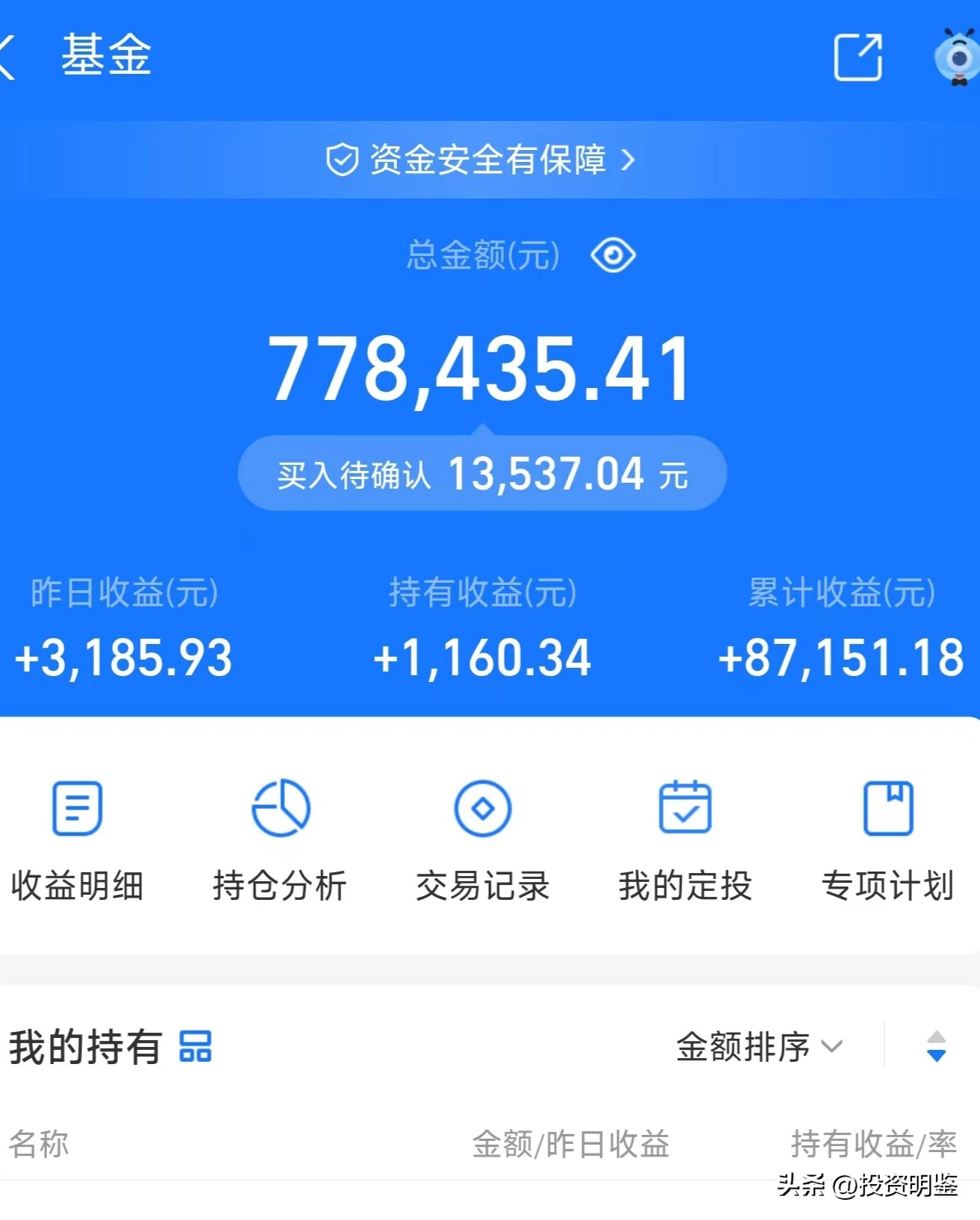Tap the share icon in top bar
Viewport: 980px width, 1220px height.
pyautogui.click(x=857, y=57)
